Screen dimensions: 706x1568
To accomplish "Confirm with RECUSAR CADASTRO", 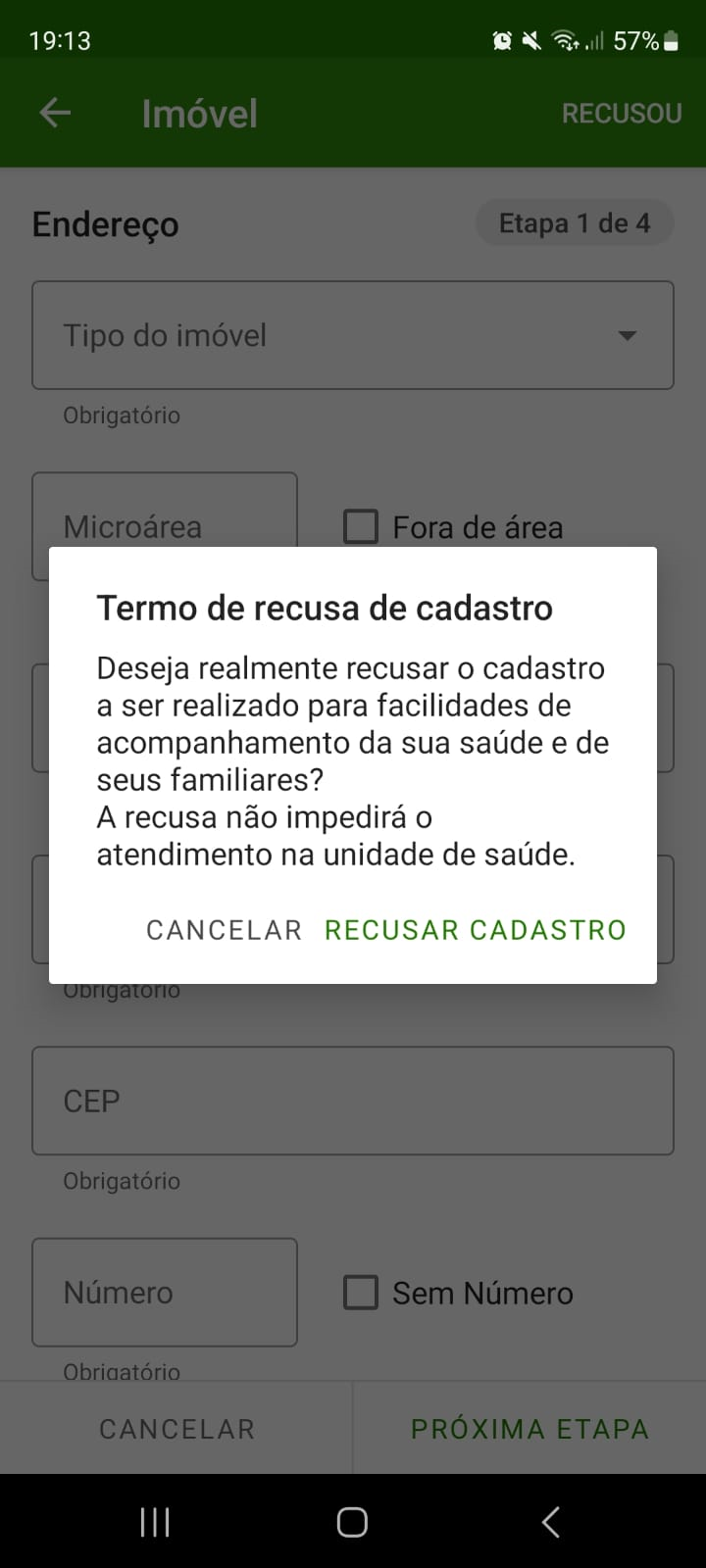I will pyautogui.click(x=476, y=930).
